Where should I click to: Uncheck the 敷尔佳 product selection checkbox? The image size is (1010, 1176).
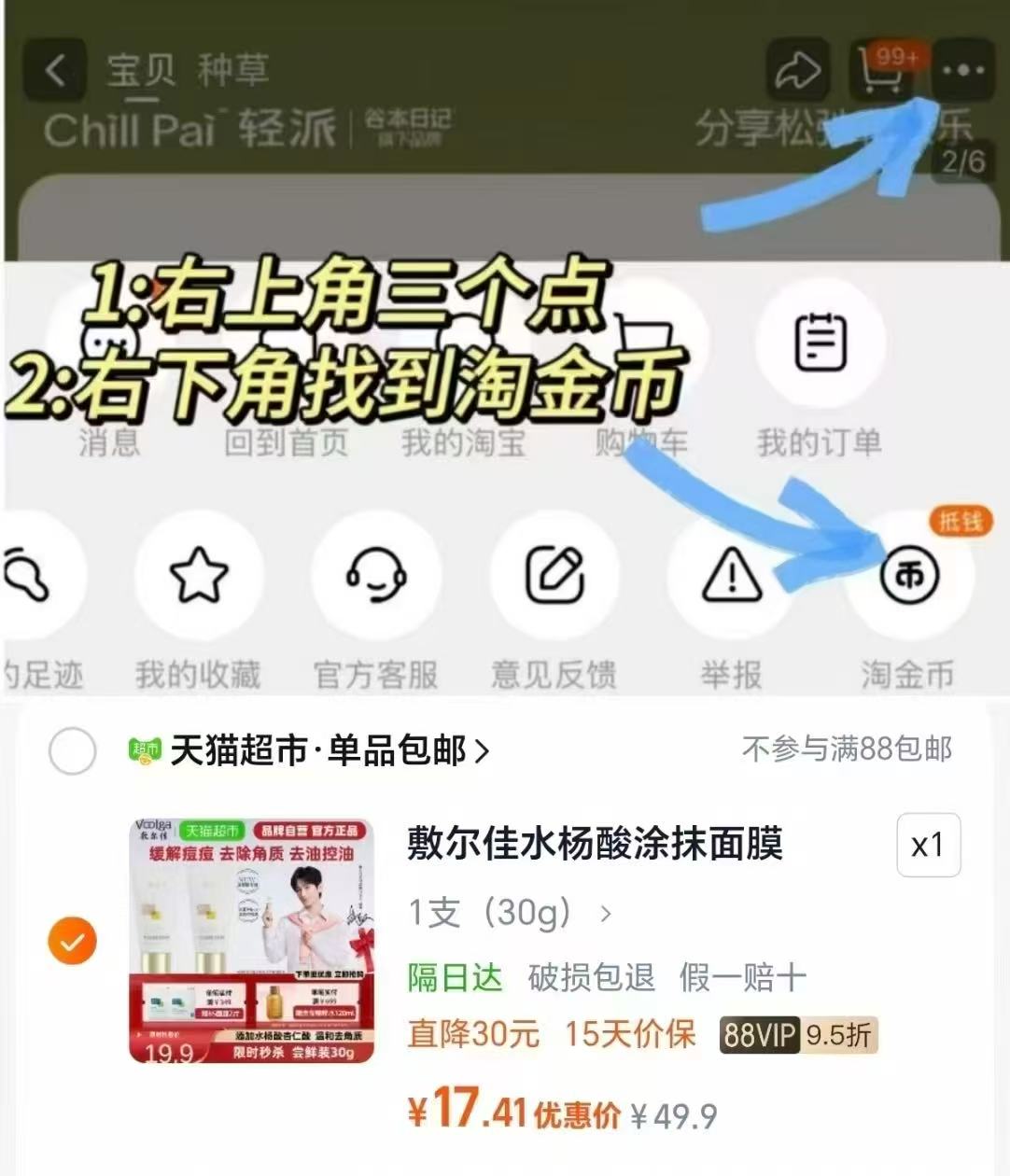tap(71, 940)
